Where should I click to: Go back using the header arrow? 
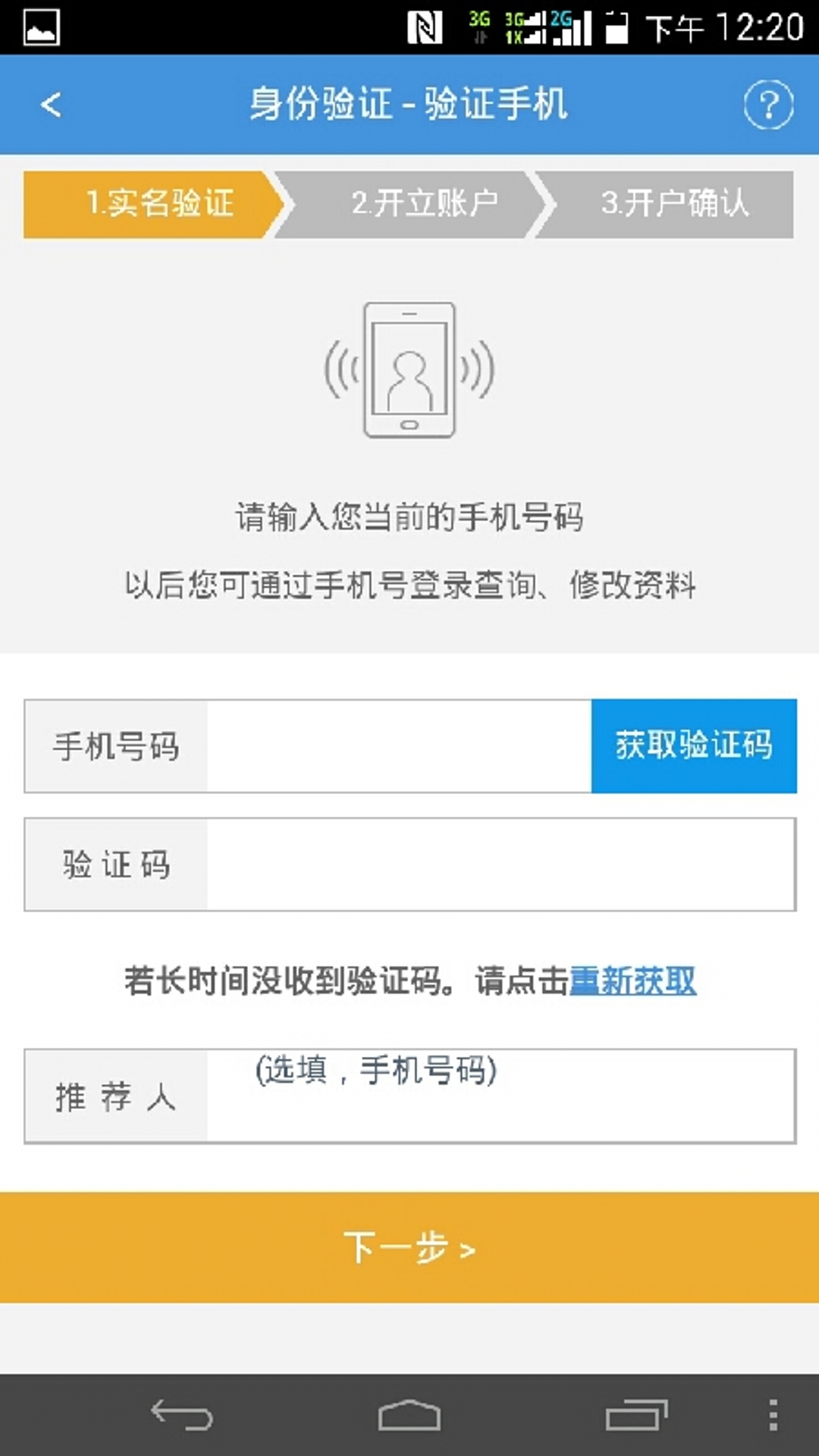pyautogui.click(x=51, y=105)
